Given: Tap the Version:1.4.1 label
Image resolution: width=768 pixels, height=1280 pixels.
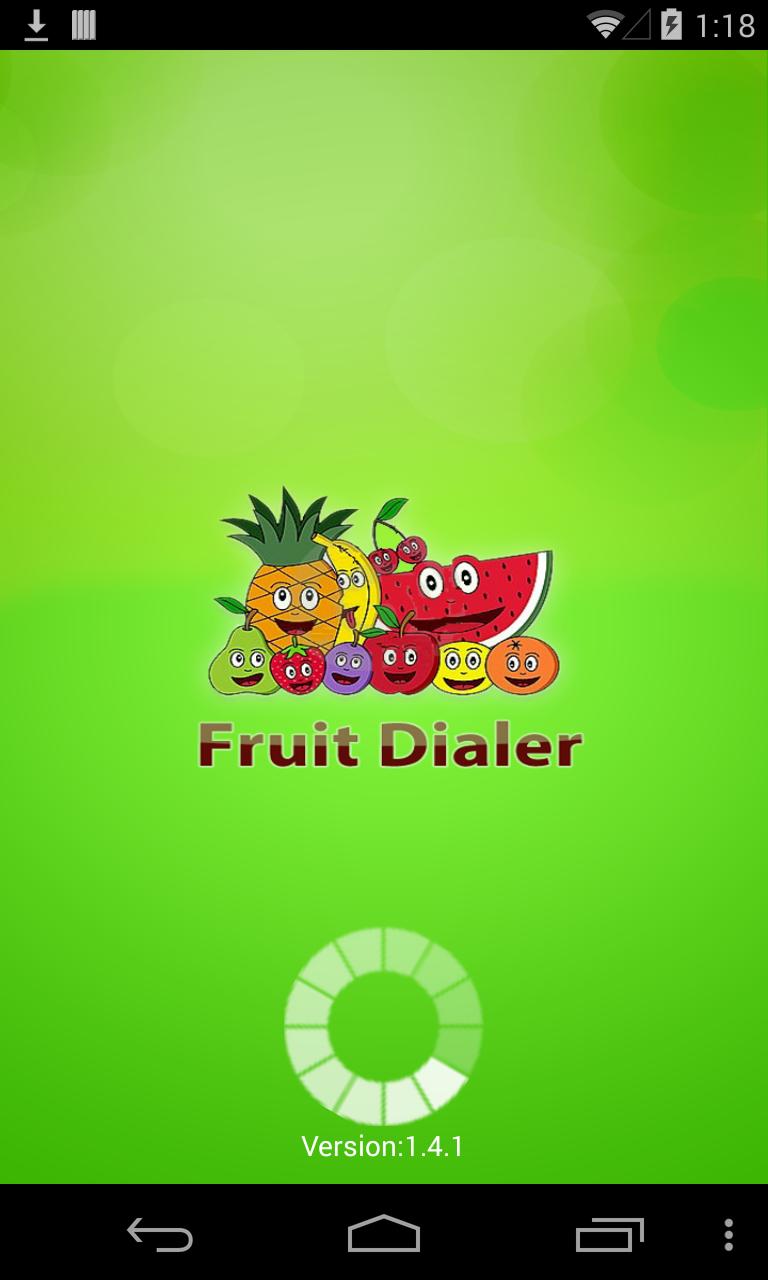Looking at the screenshot, I should pyautogui.click(x=384, y=1146).
